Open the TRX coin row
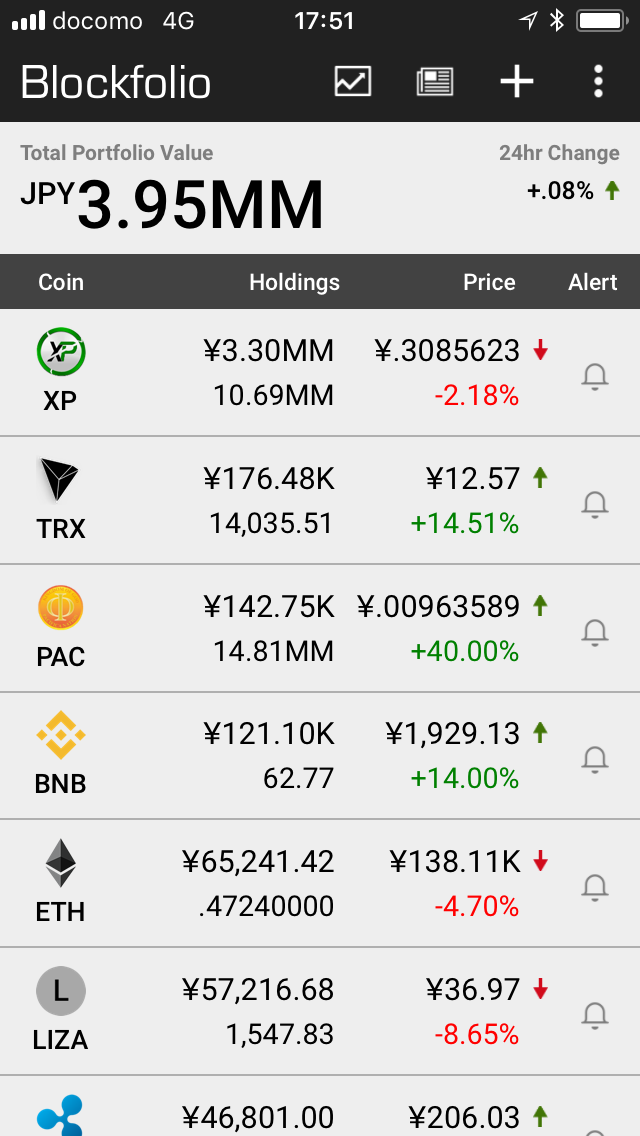 point(320,500)
